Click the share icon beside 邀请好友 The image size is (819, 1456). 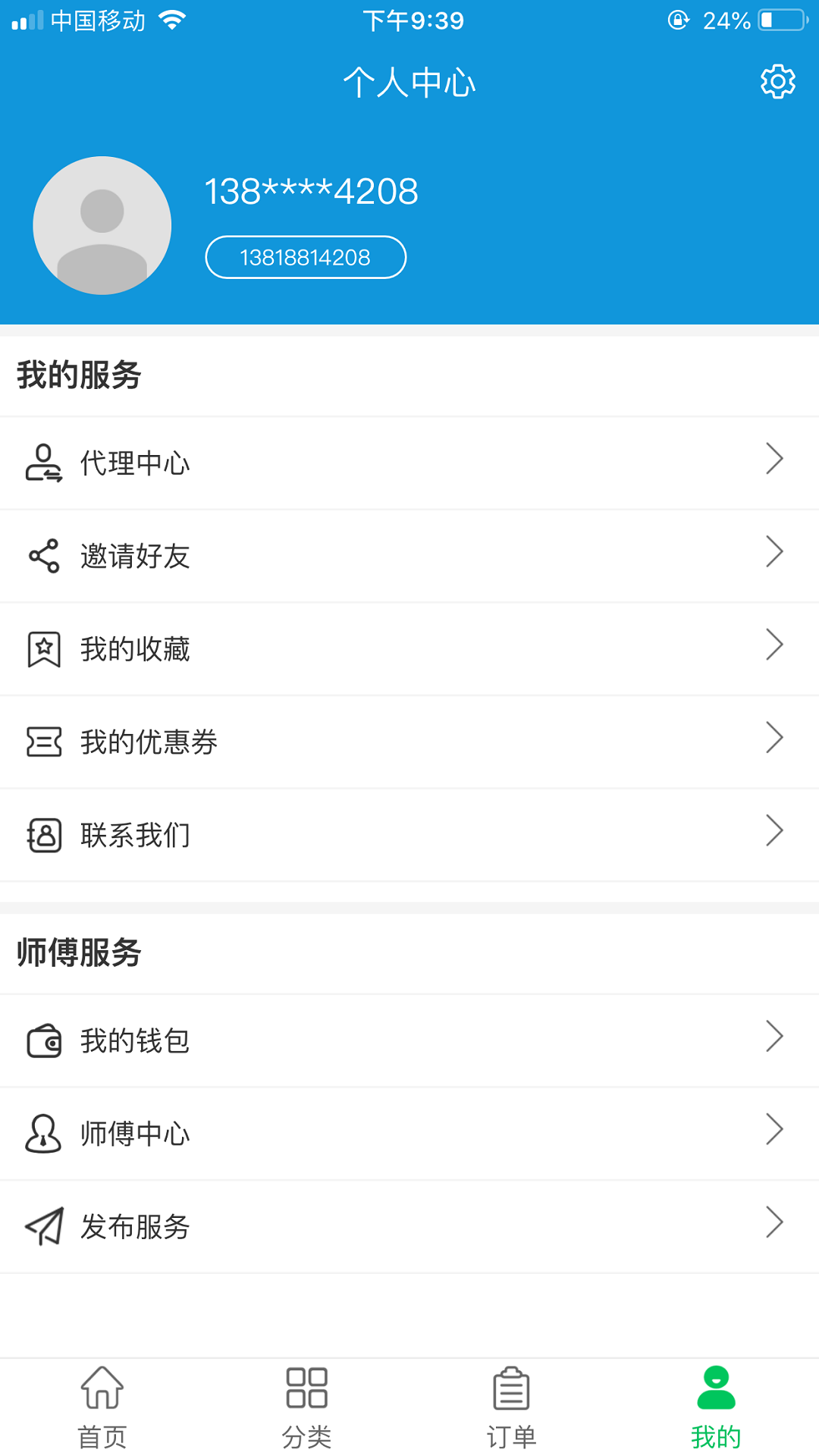click(x=44, y=556)
